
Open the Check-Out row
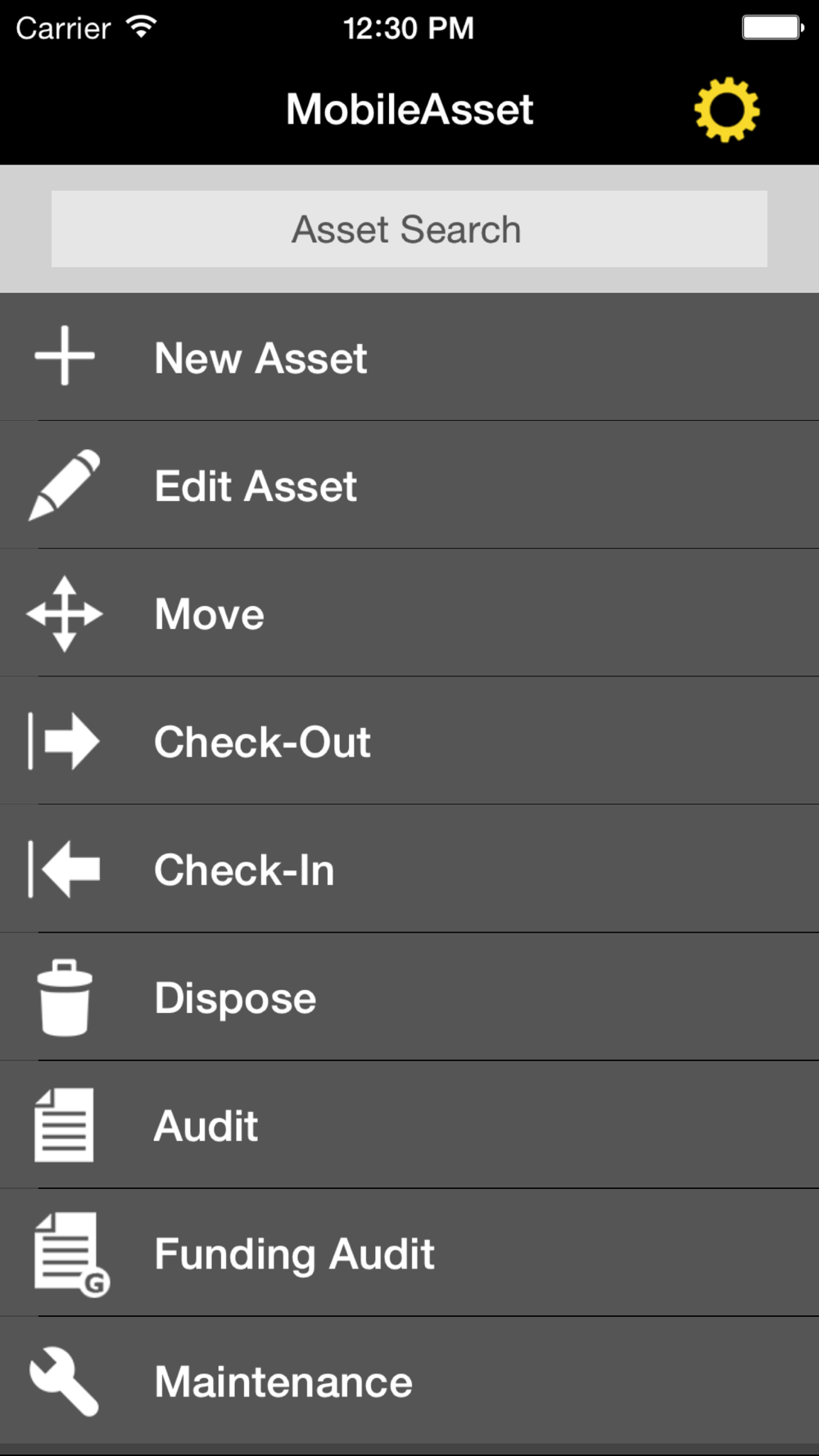point(409,740)
